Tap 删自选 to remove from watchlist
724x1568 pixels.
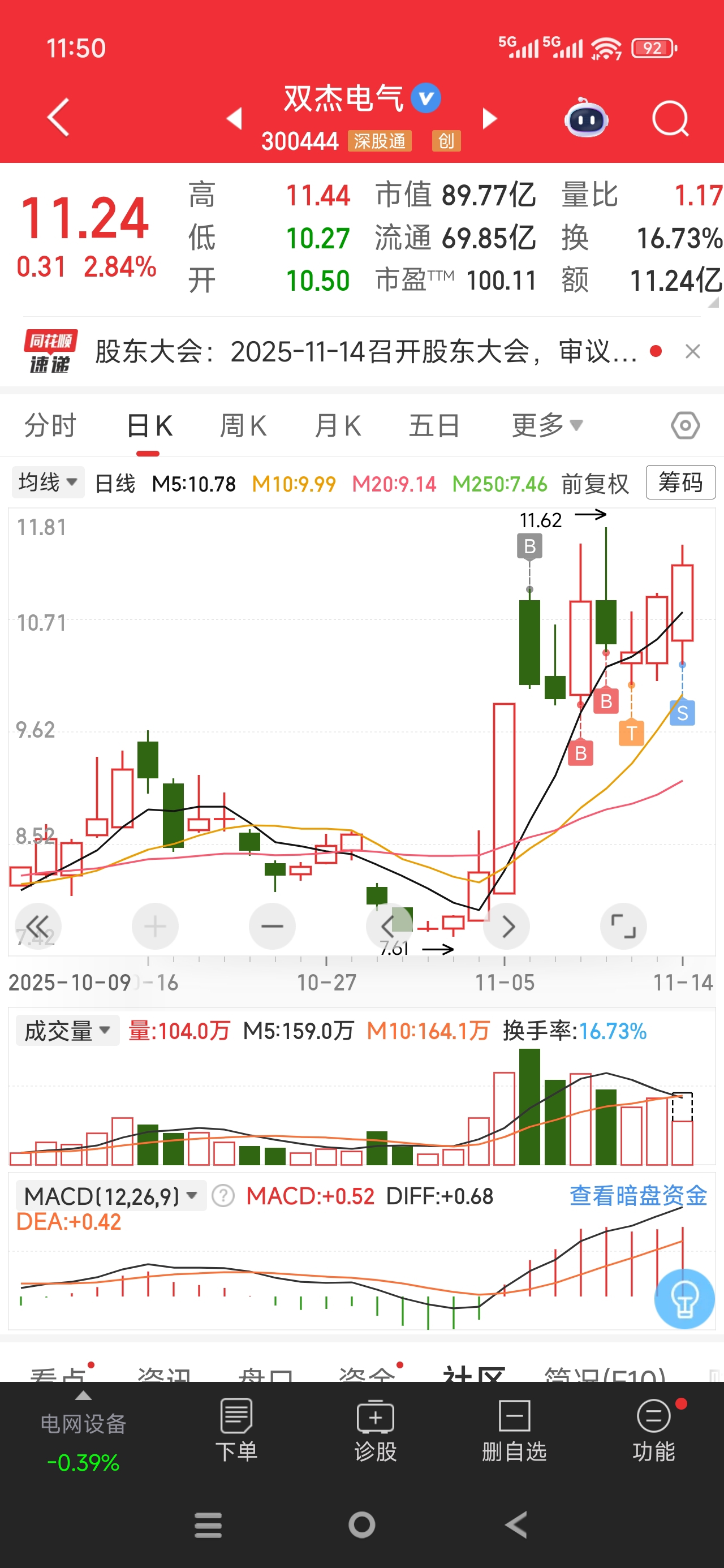[x=514, y=1431]
